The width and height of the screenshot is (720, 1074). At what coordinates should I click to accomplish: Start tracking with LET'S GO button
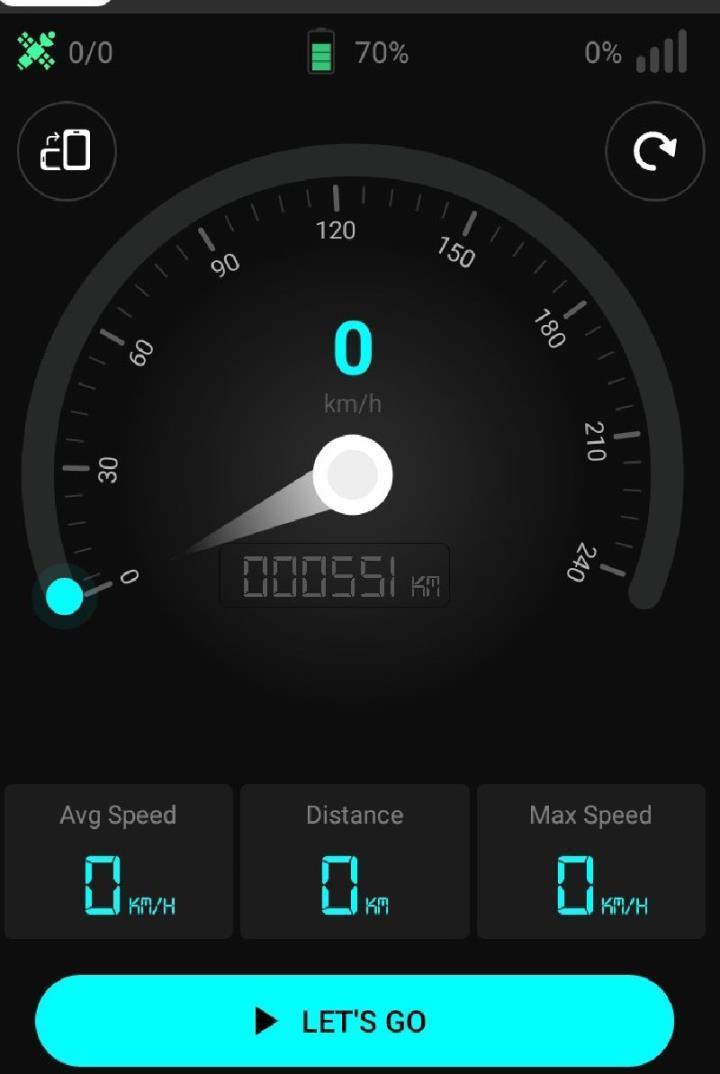[355, 1021]
